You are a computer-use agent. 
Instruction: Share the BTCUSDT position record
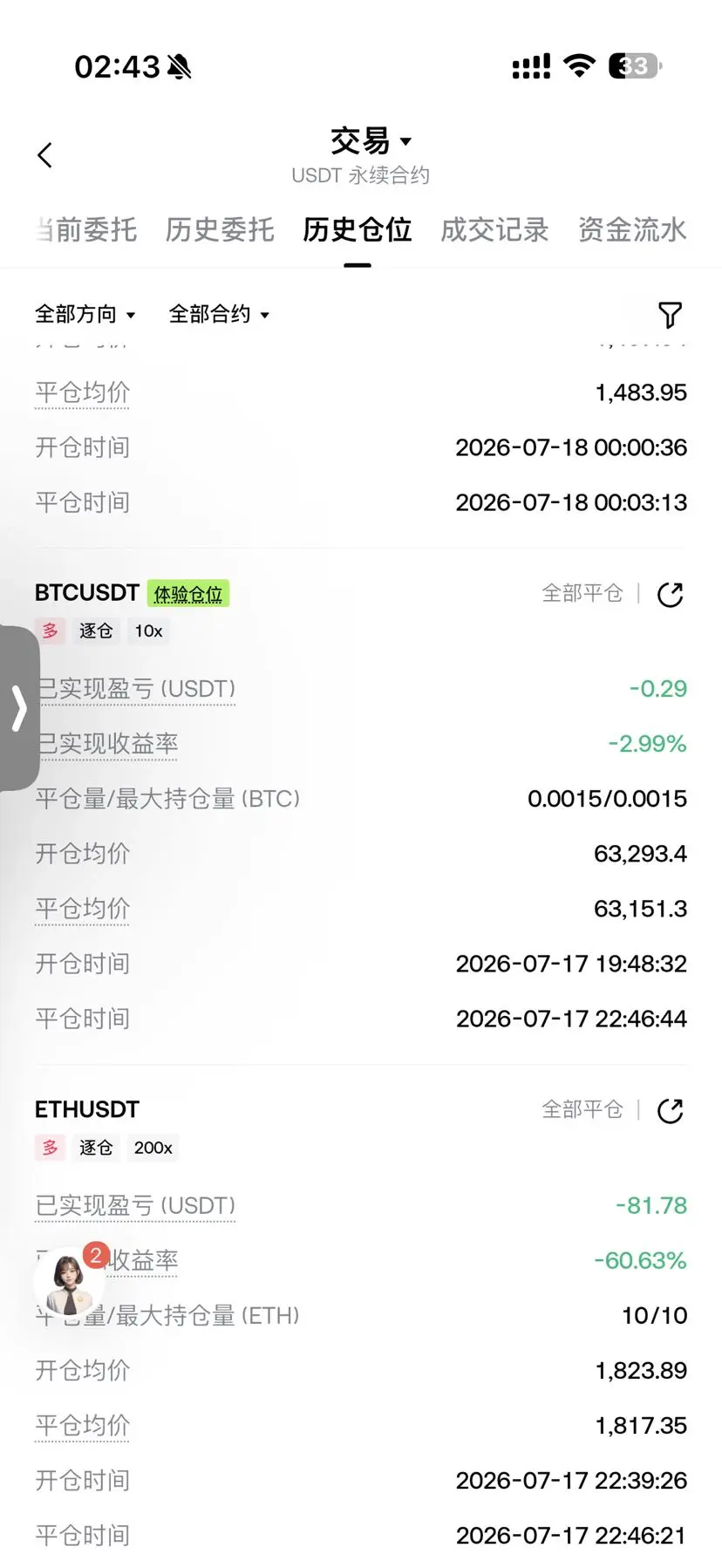coord(670,595)
